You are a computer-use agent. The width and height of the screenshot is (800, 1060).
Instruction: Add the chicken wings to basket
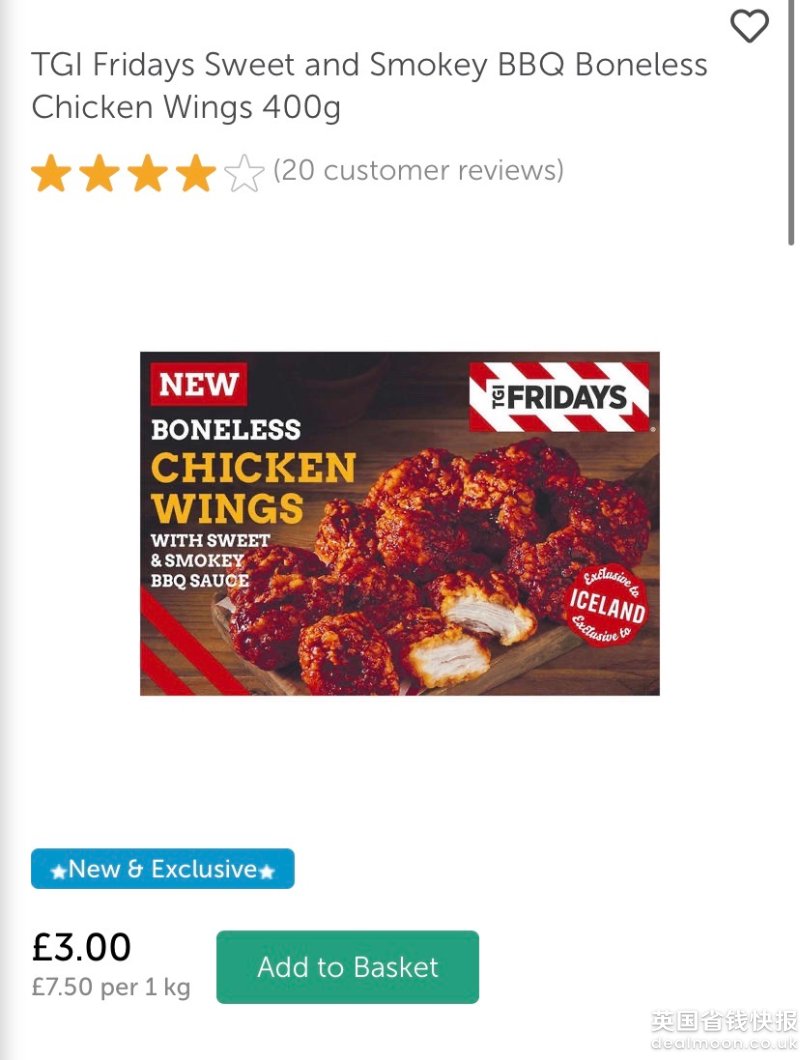coord(347,967)
